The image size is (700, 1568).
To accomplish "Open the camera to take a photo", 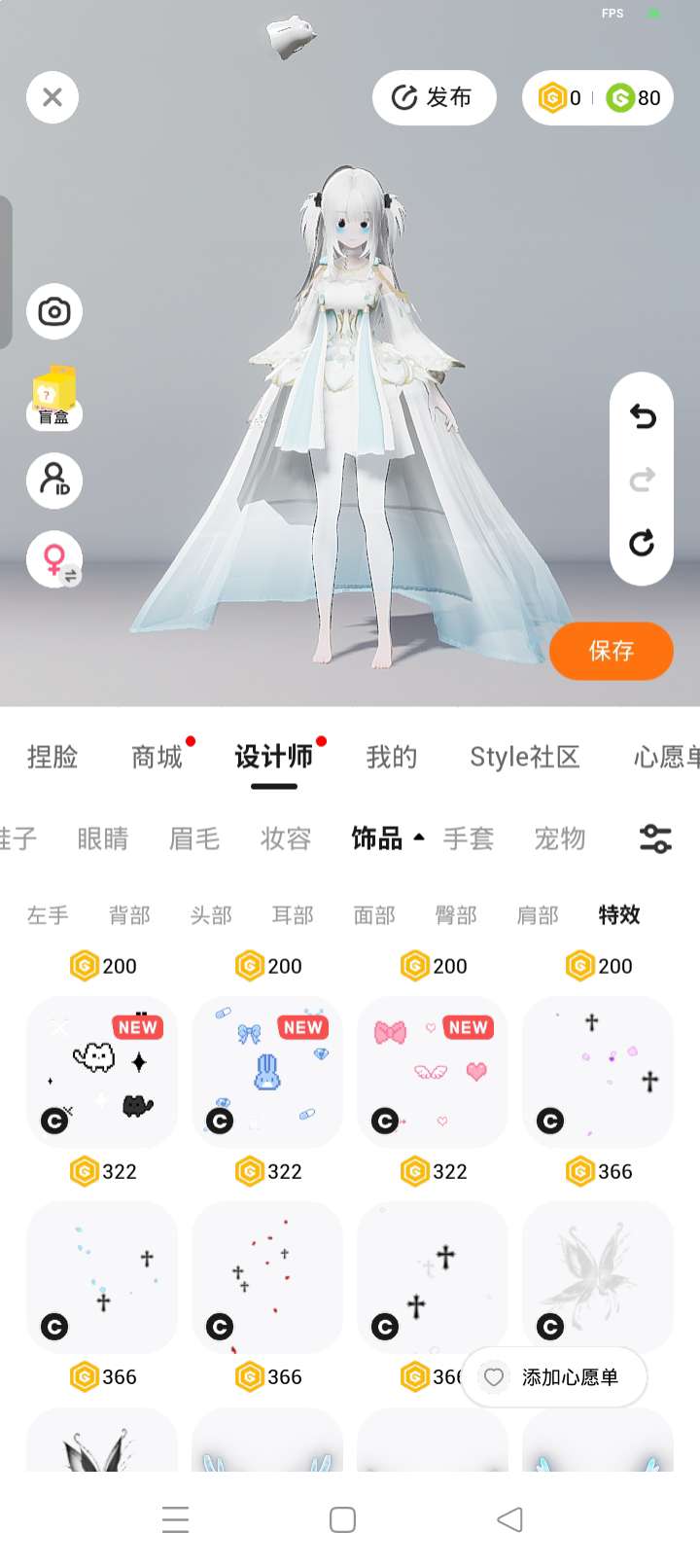I will (x=54, y=312).
